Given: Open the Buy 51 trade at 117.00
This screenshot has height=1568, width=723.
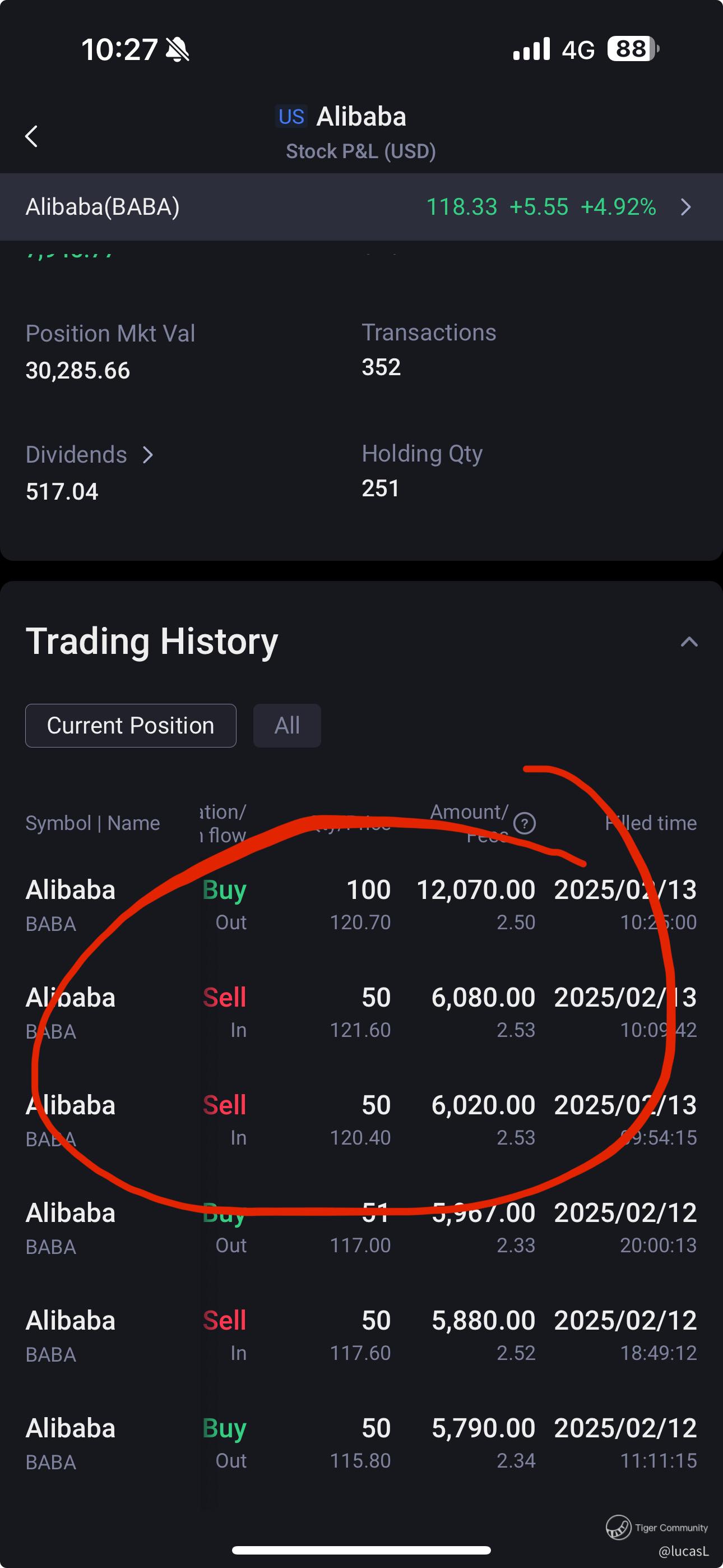Looking at the screenshot, I should click(x=361, y=1228).
